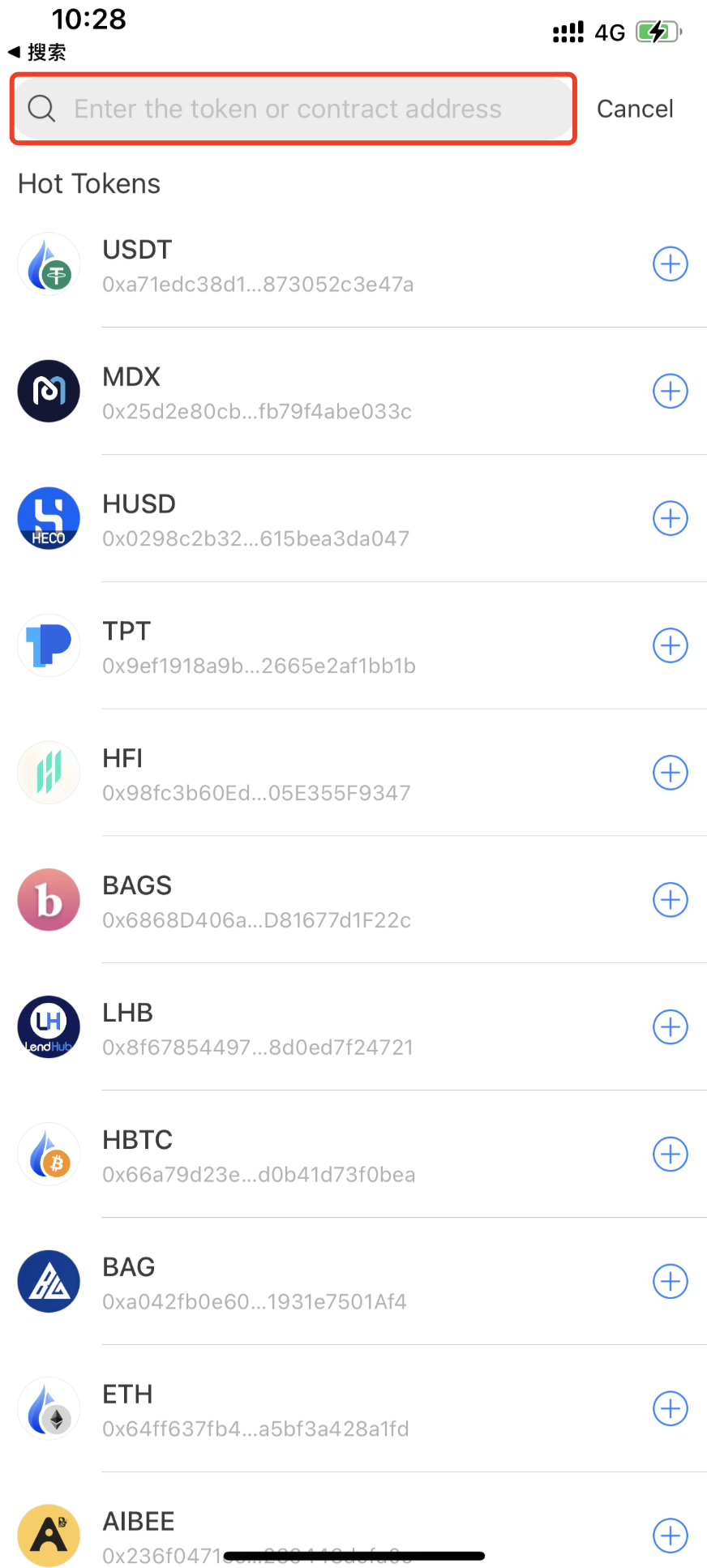Tap the plus icon beside BAG
The height and width of the screenshot is (1568, 707).
671,1281
